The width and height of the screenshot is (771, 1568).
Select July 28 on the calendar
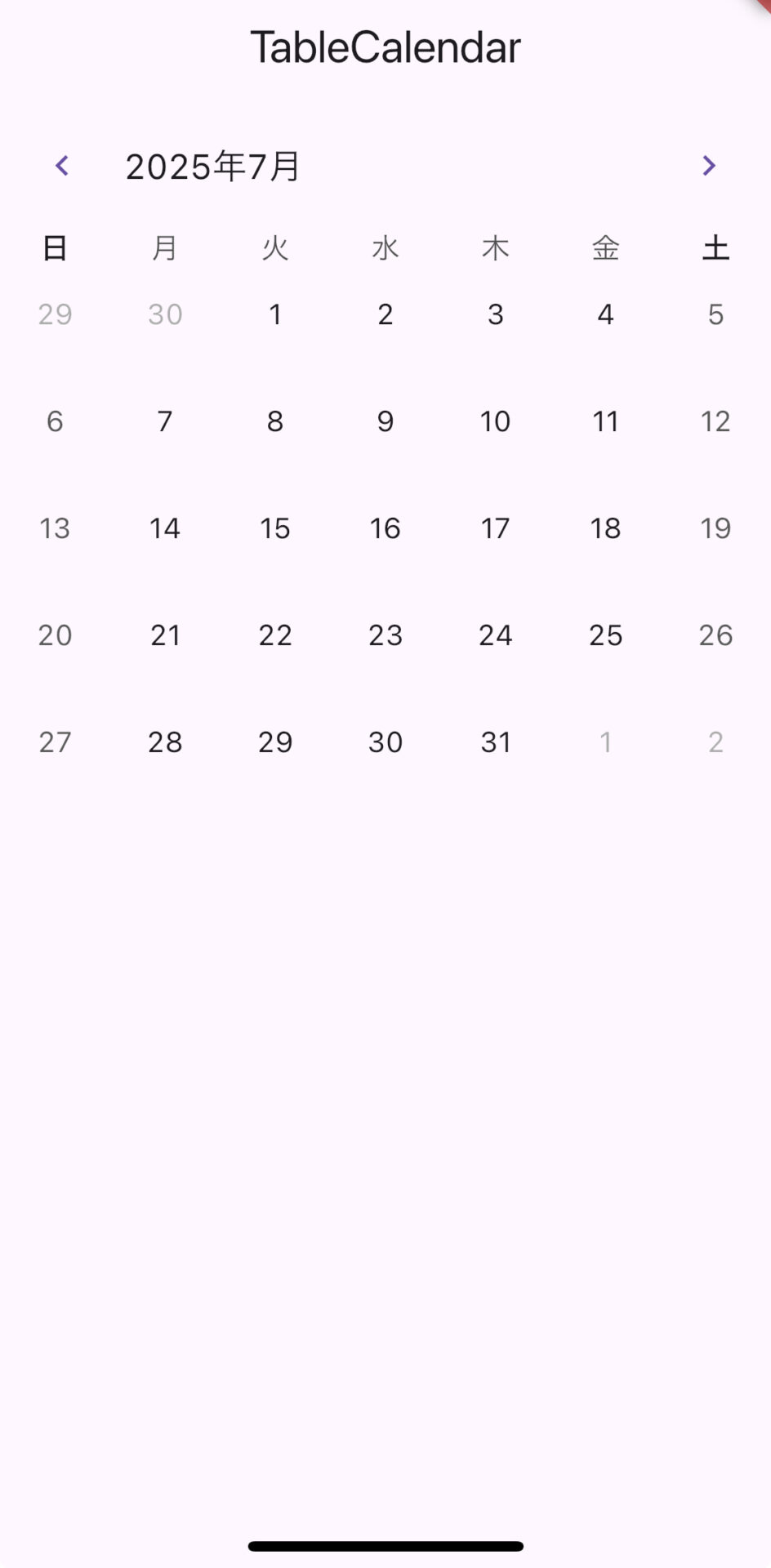click(x=165, y=742)
